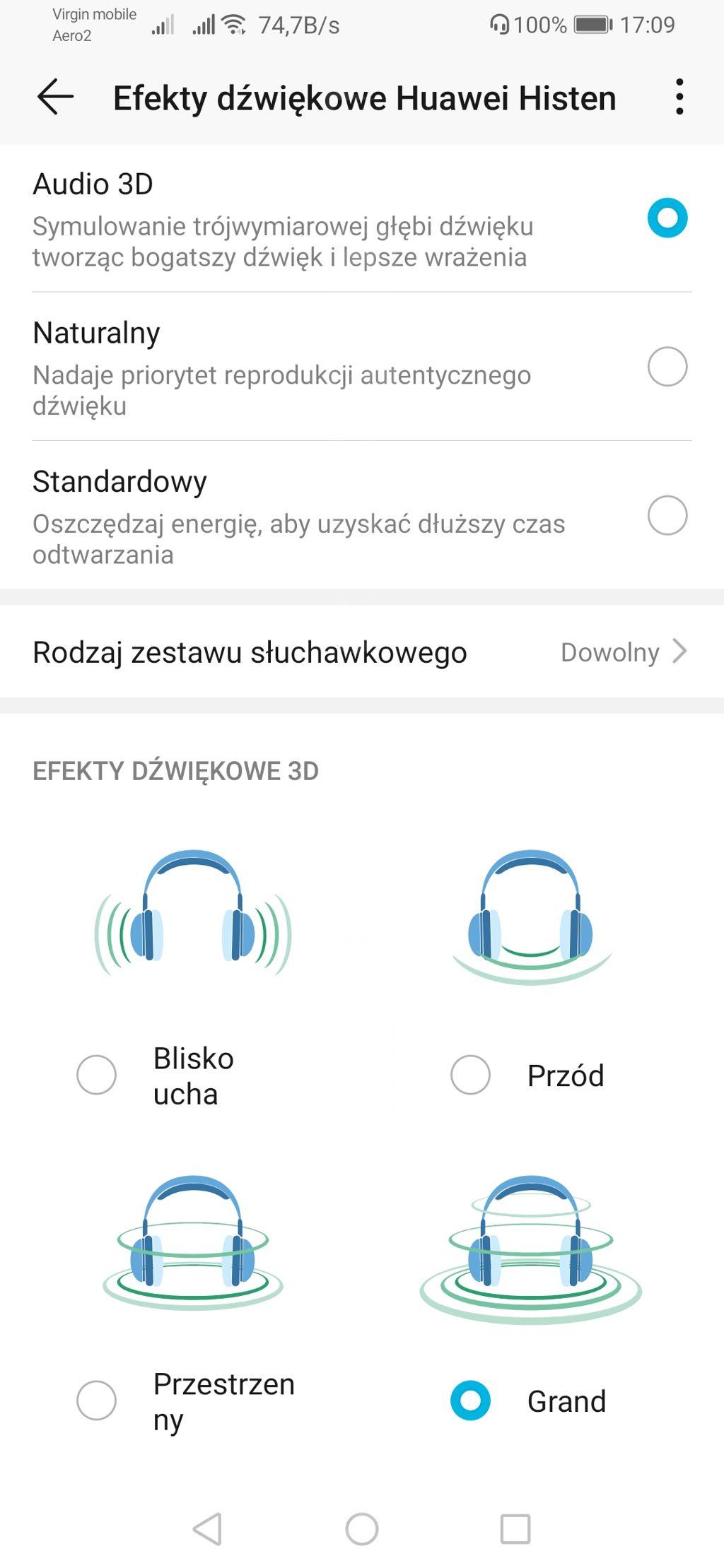Open recent apps from navigation bar
Screen dimensions: 724x1568
tap(515, 1529)
